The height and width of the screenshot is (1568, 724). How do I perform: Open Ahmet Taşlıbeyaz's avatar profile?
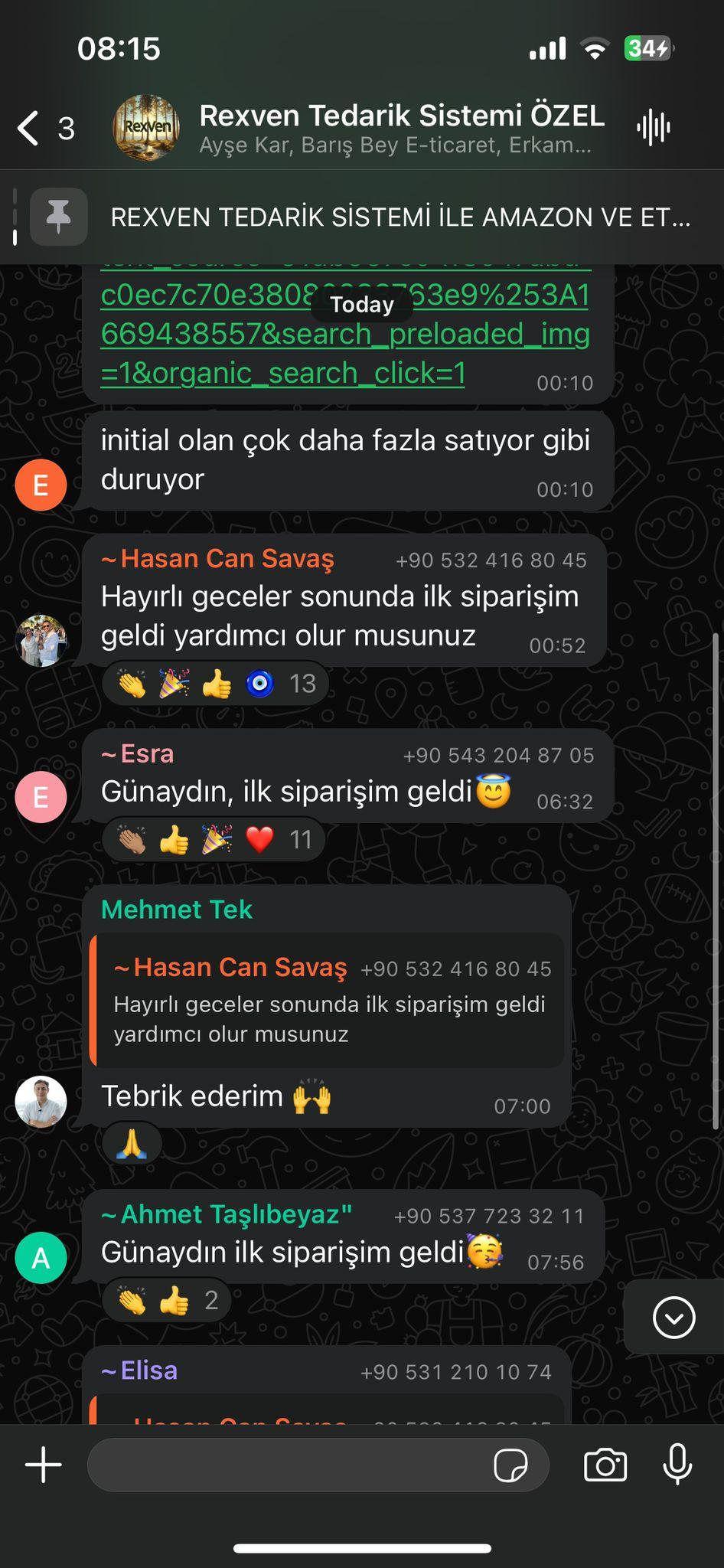click(x=41, y=1258)
